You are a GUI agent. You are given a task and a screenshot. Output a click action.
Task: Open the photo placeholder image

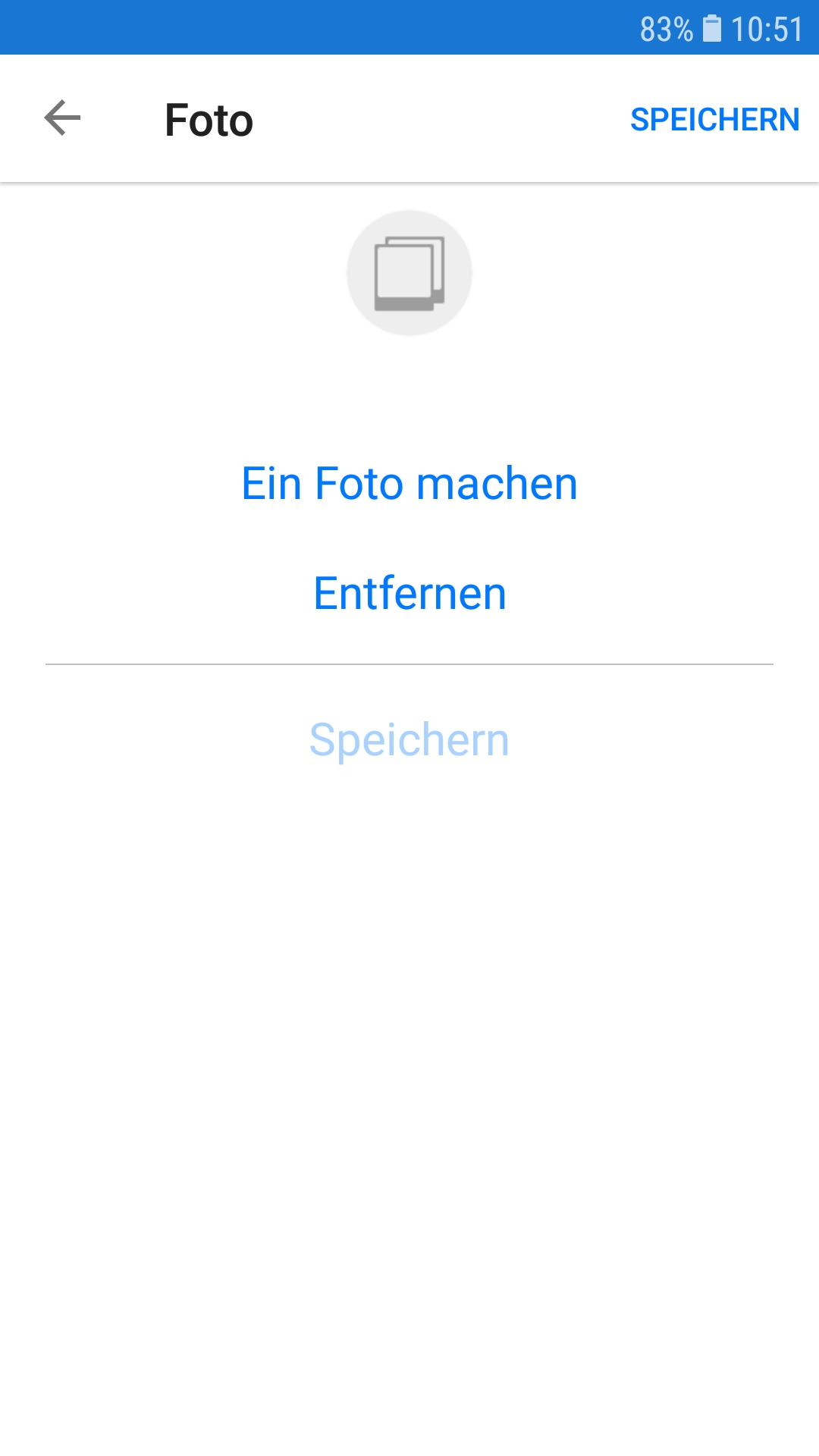point(409,273)
